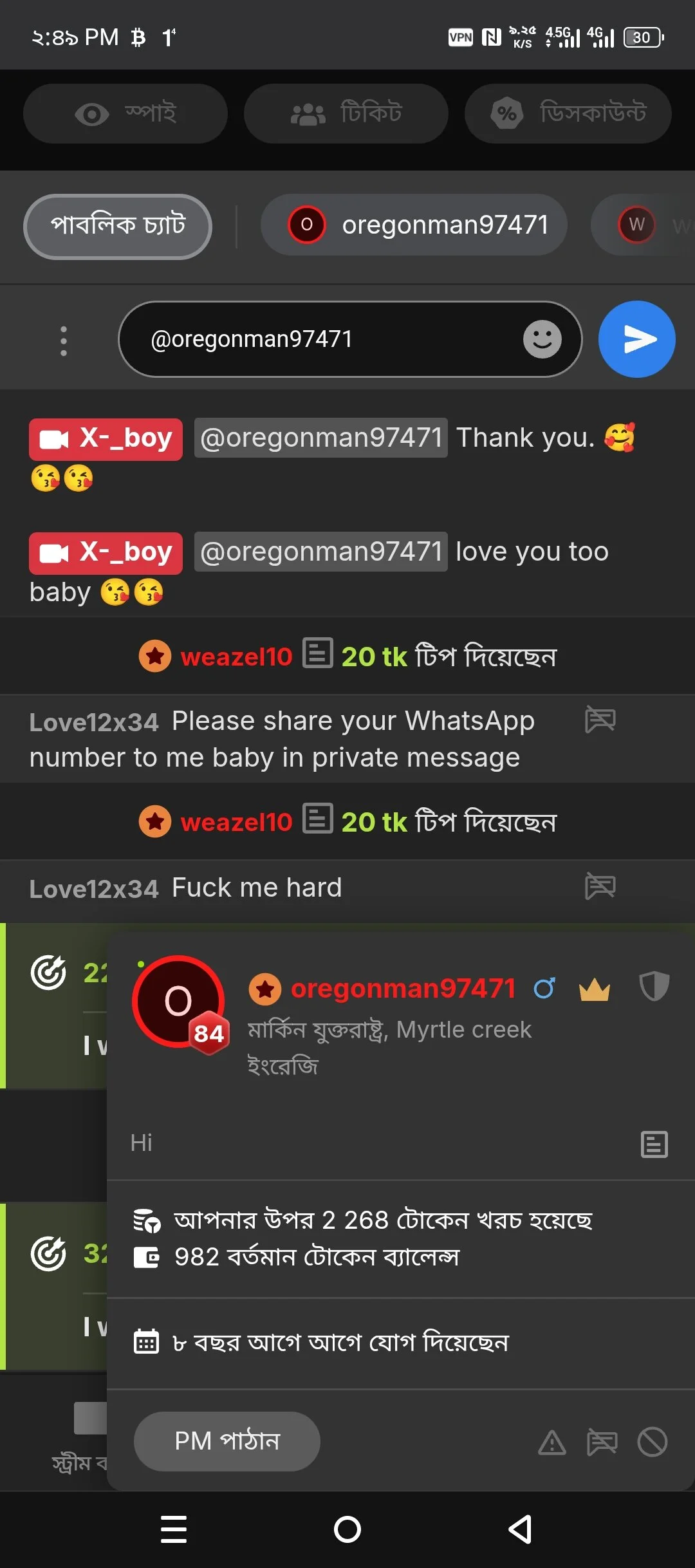Open oregonman97471's profile avatar
The image size is (695, 1568).
coord(178,1001)
